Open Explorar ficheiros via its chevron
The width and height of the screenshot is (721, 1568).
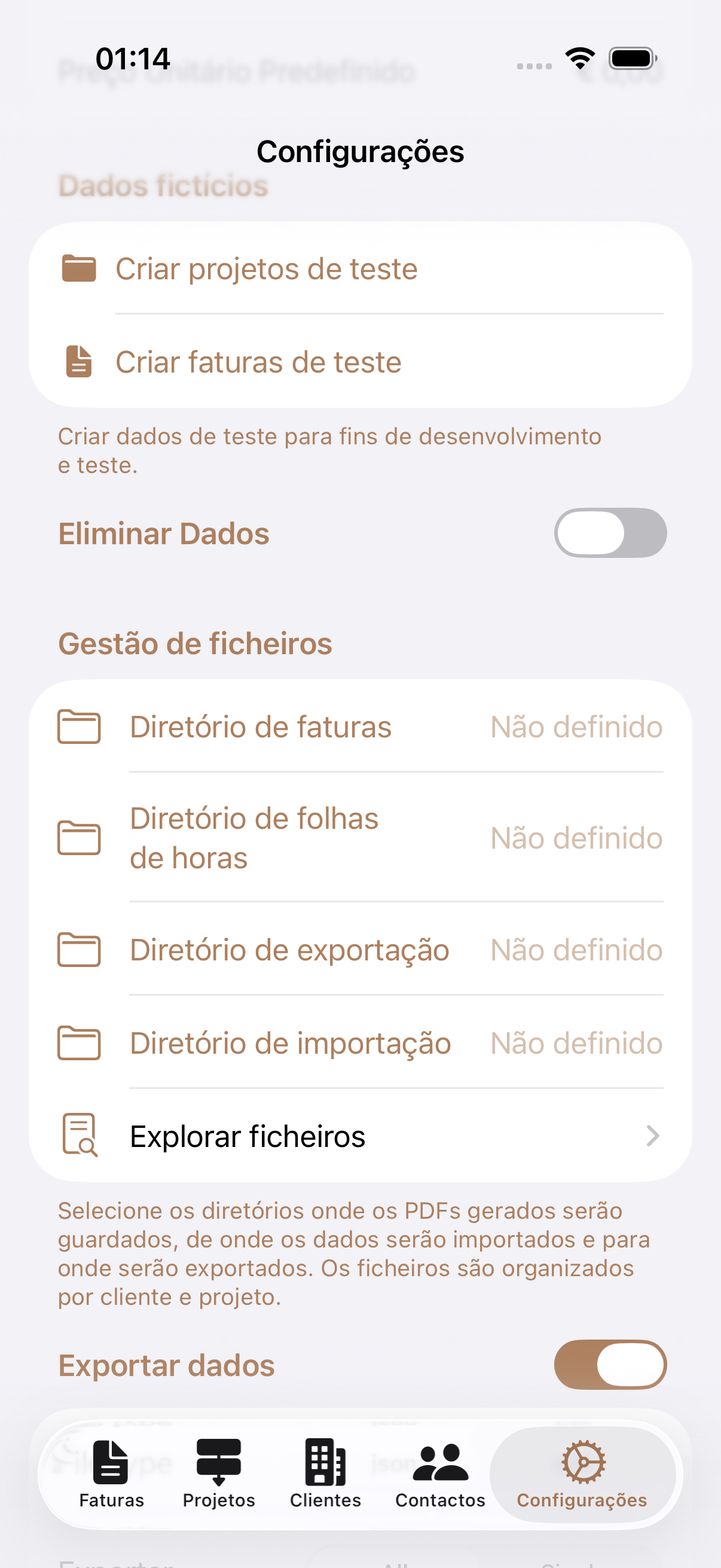click(652, 1136)
